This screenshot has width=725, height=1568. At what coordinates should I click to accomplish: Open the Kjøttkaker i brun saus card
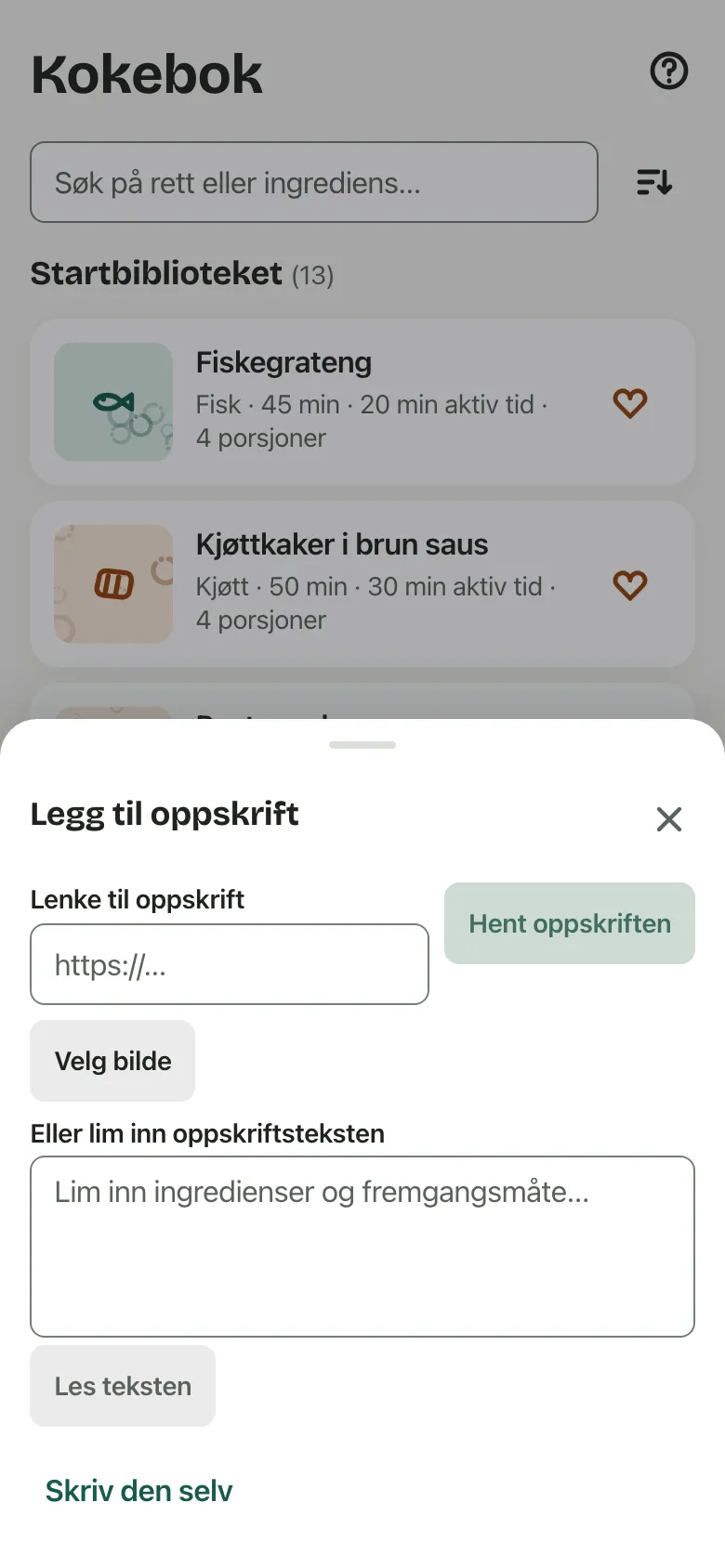(x=362, y=584)
